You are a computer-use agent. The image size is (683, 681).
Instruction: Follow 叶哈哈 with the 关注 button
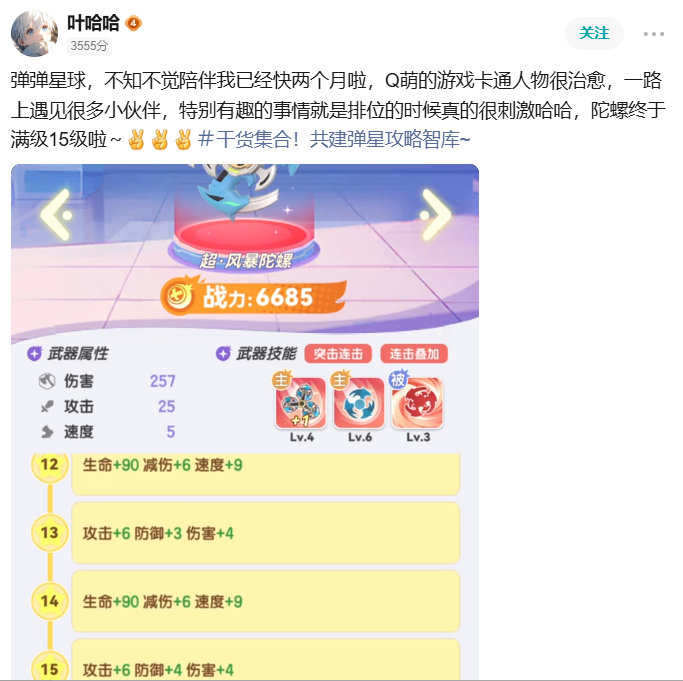click(594, 33)
